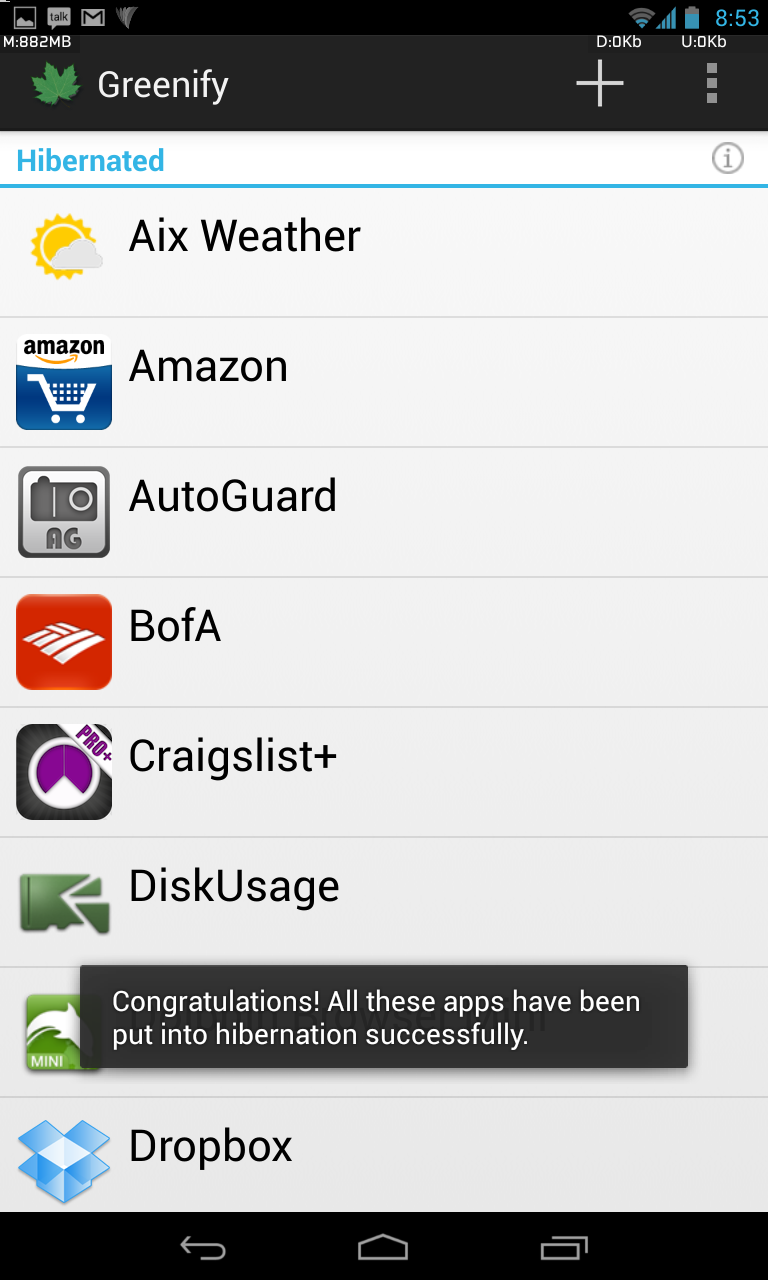Screen dimensions: 768x1280
Task: Select the Dropbox app row
Action: click(x=384, y=1156)
